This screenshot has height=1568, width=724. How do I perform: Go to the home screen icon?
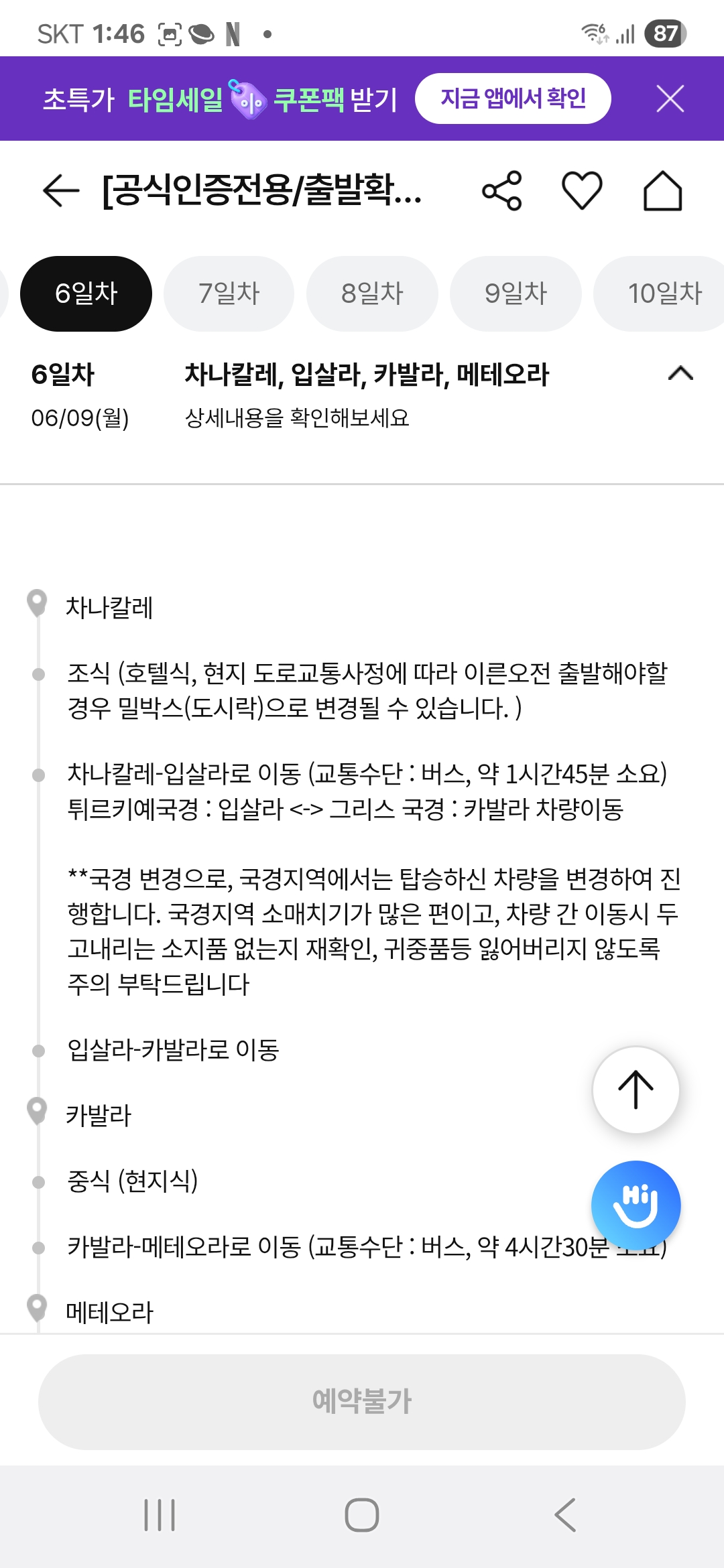click(x=662, y=191)
